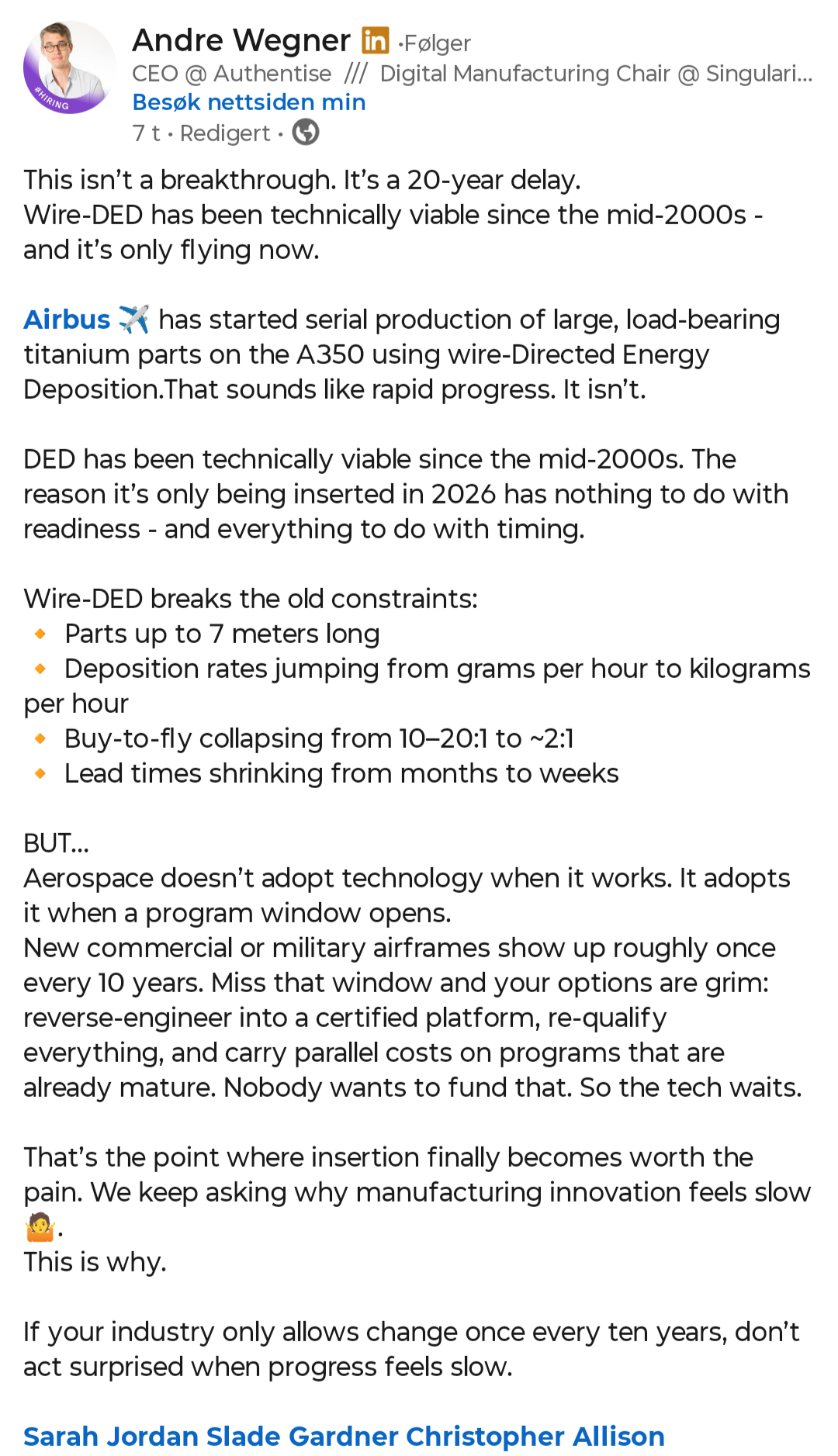The width and height of the screenshot is (838, 1456).
Task: Open the Airbus company mention
Action: [x=68, y=320]
